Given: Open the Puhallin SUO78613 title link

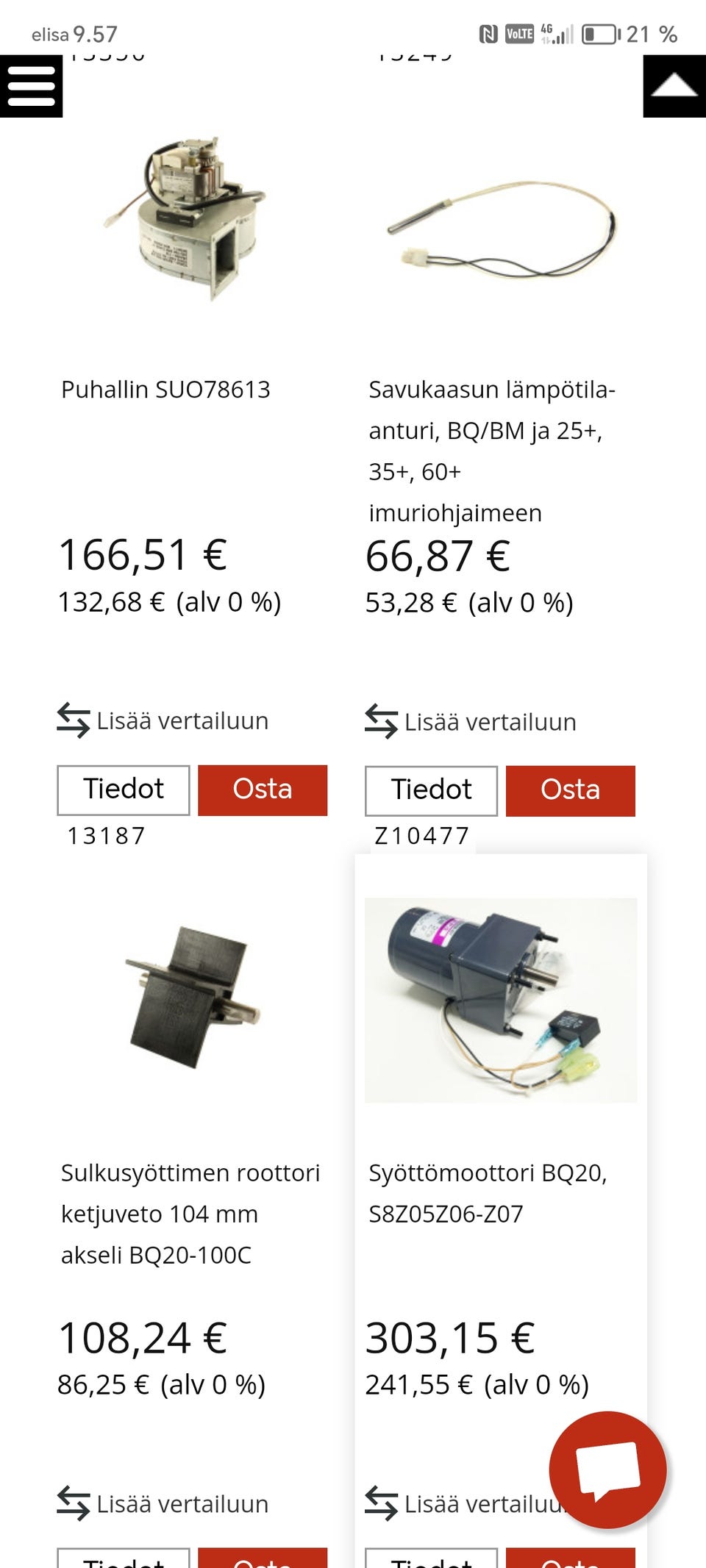Looking at the screenshot, I should 165,390.
